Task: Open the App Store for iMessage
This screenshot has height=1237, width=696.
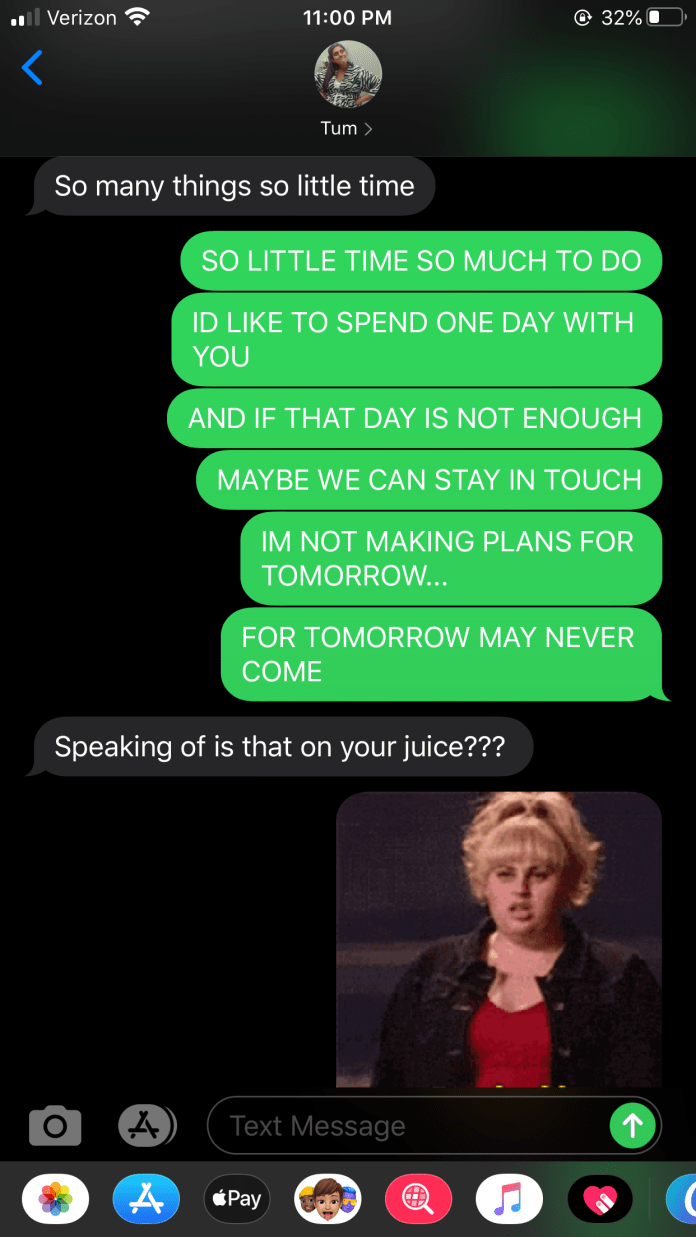Action: click(x=146, y=1199)
